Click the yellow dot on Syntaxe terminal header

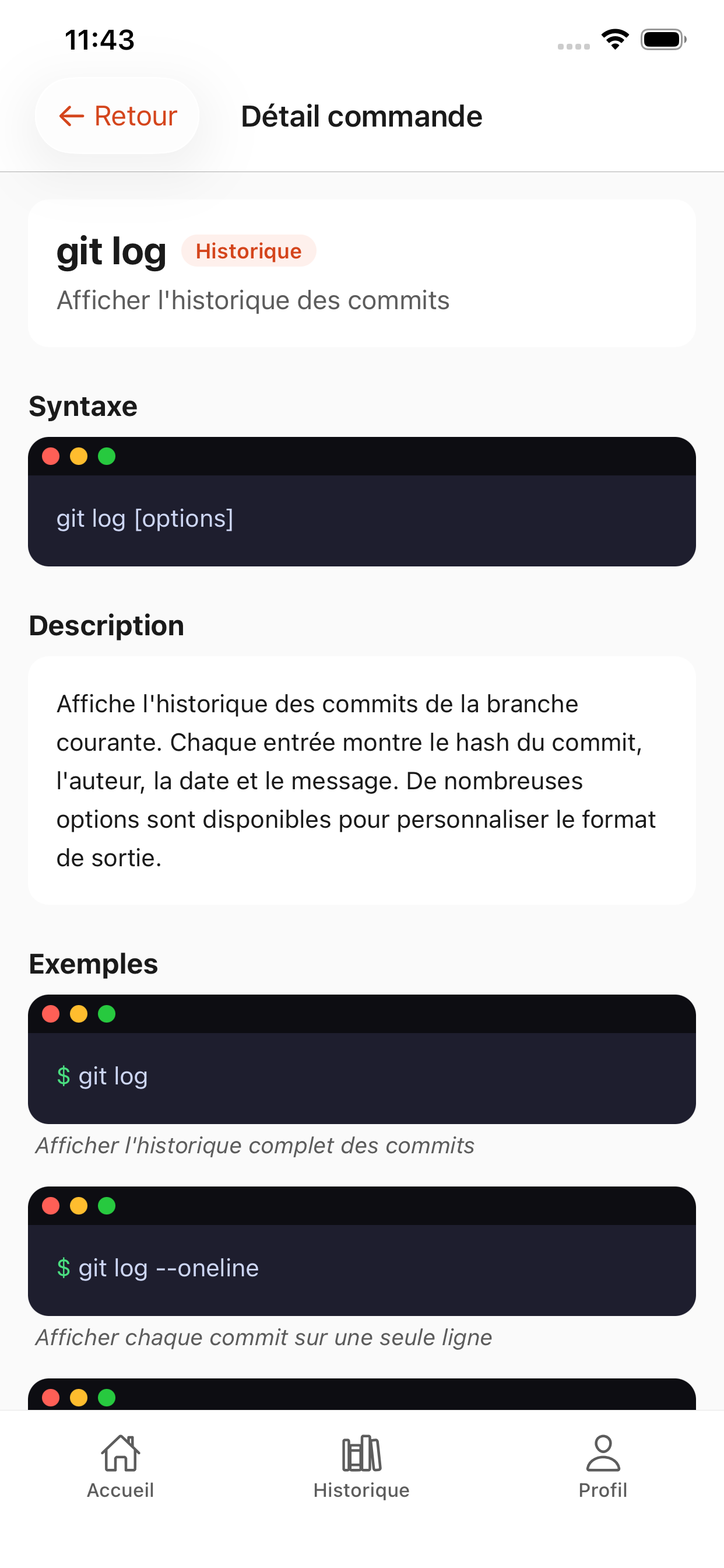(x=79, y=457)
